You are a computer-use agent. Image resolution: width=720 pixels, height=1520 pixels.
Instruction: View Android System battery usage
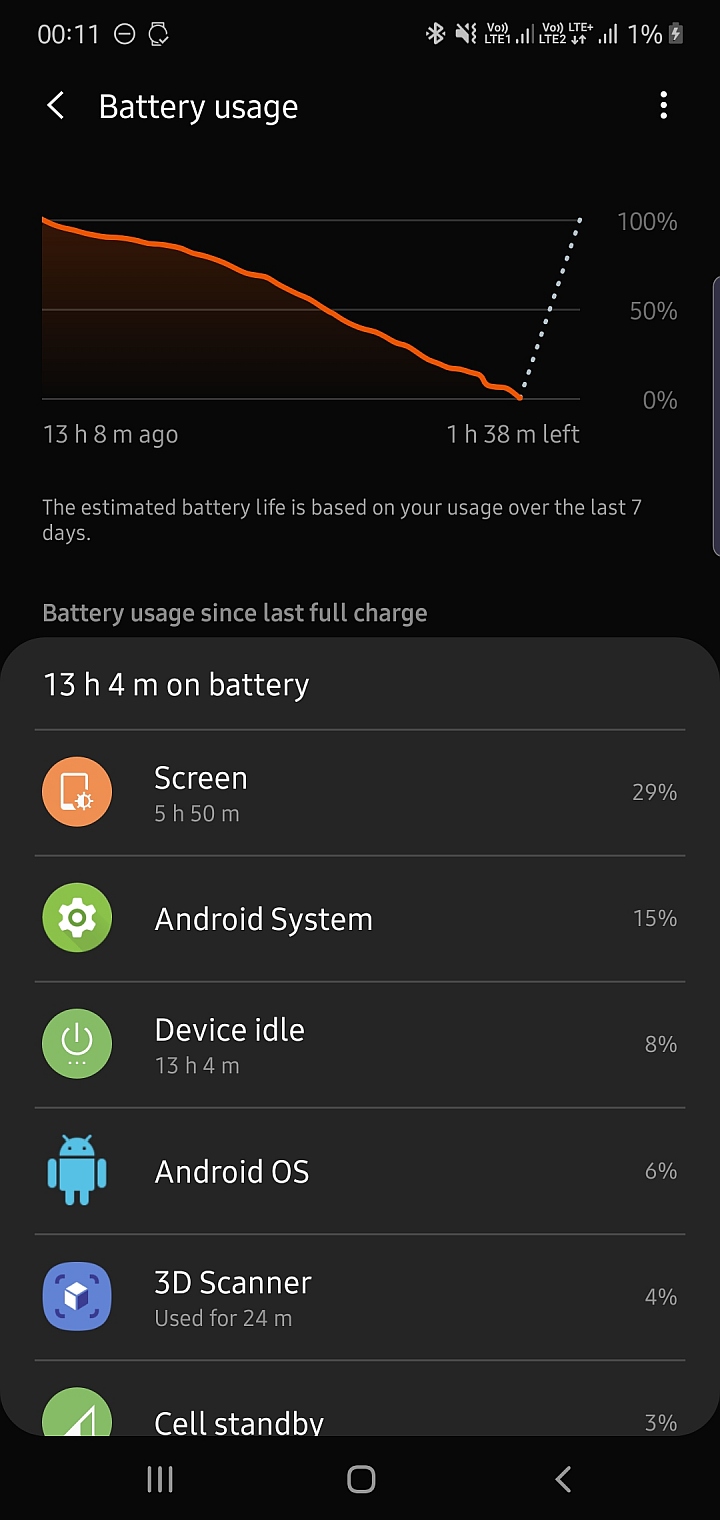point(360,919)
